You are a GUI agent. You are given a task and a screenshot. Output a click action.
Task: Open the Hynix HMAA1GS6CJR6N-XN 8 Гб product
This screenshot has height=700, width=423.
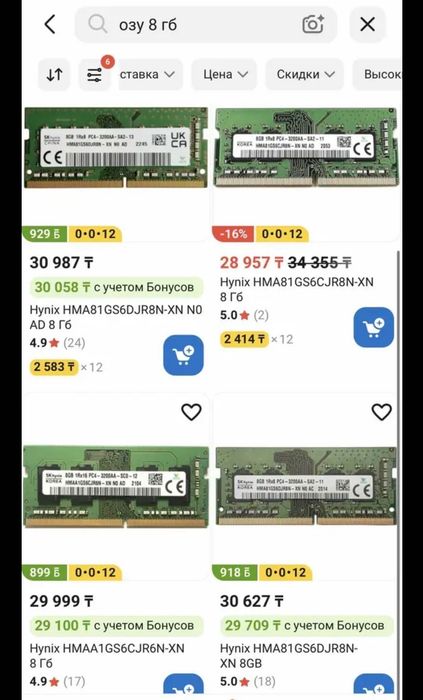pos(107,656)
